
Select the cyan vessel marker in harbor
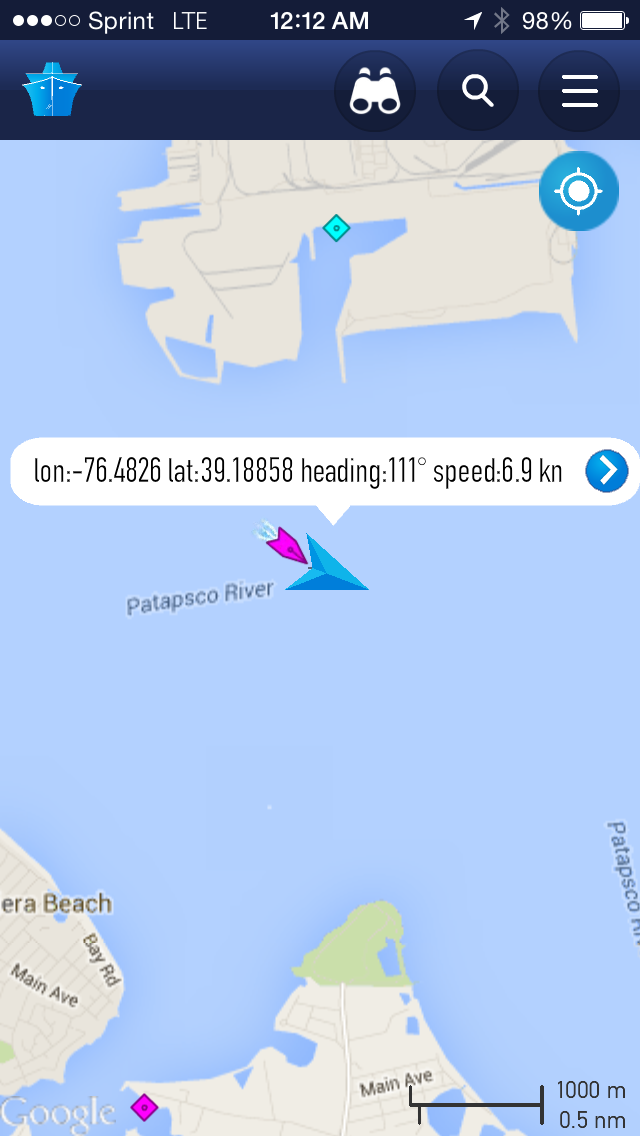[337, 229]
